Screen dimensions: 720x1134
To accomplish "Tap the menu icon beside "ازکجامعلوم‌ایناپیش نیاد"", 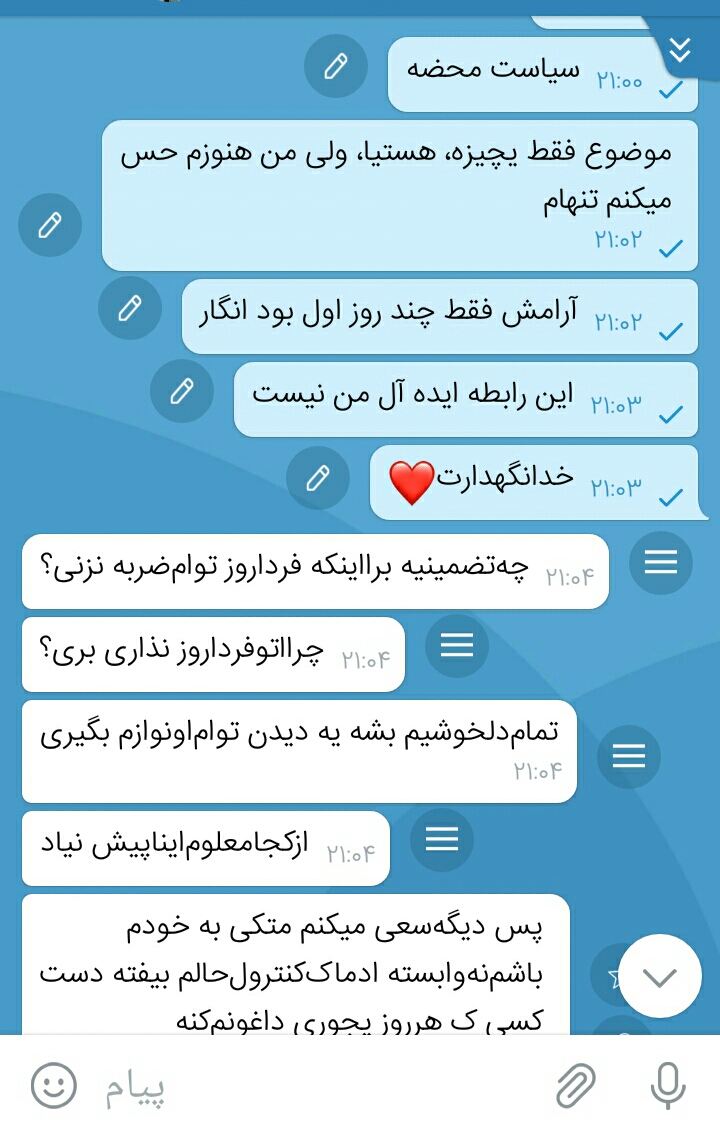I will [x=442, y=838].
